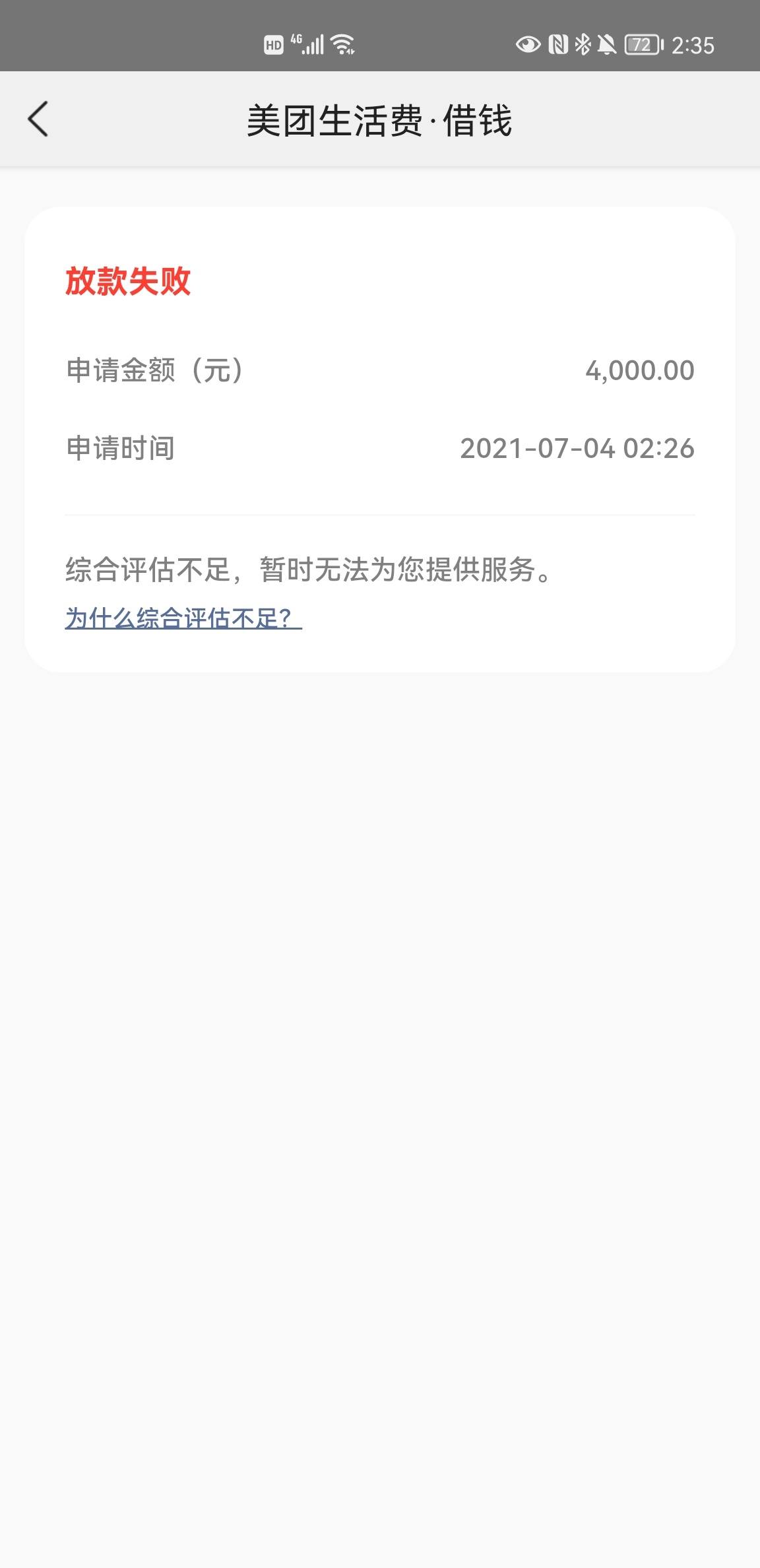The width and height of the screenshot is (760, 1568).
Task: Select the HD voice indicator icon
Action: coord(273,43)
